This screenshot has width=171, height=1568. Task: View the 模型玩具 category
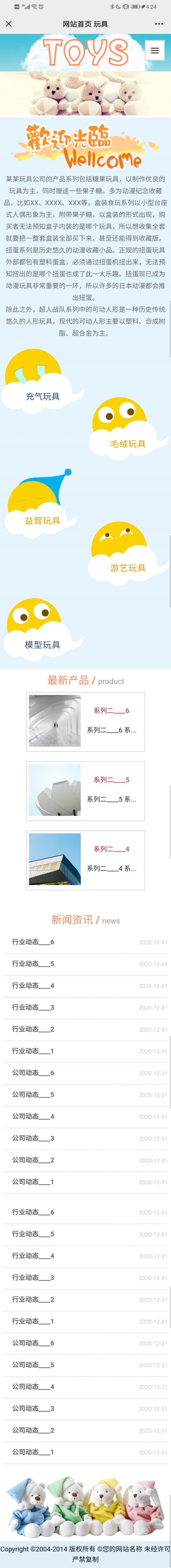(x=42, y=645)
